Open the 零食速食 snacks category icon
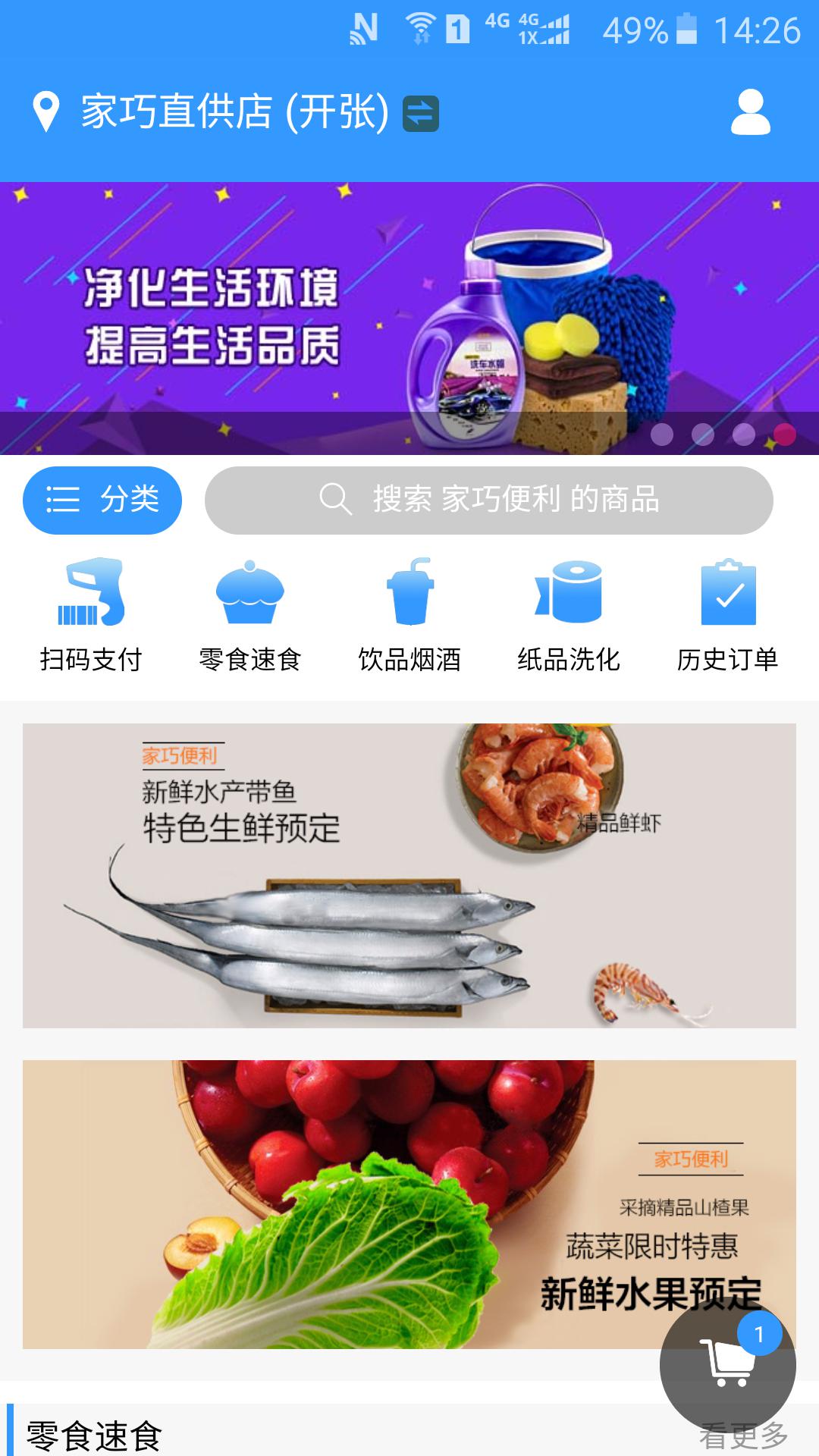Viewport: 819px width, 1456px height. click(x=250, y=614)
